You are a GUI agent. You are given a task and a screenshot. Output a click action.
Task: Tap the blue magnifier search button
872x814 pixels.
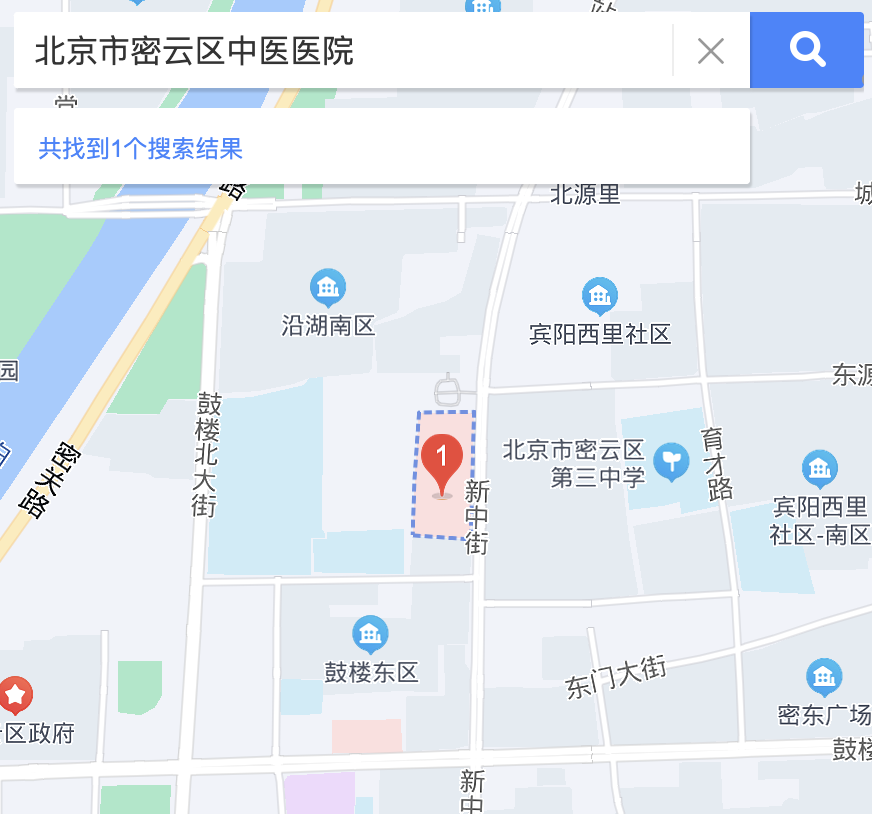point(806,50)
